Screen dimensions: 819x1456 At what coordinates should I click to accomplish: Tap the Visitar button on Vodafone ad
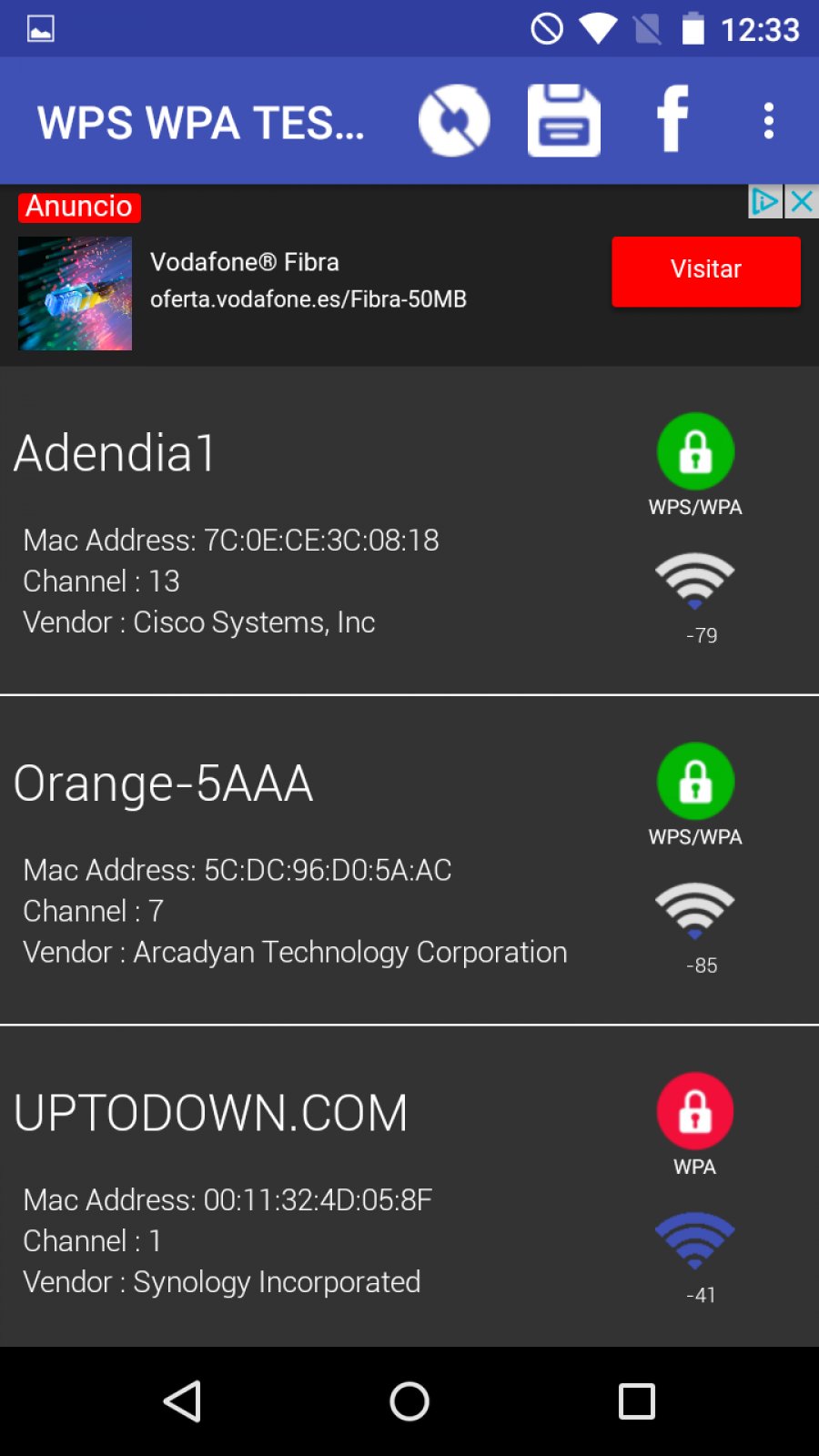coord(705,271)
